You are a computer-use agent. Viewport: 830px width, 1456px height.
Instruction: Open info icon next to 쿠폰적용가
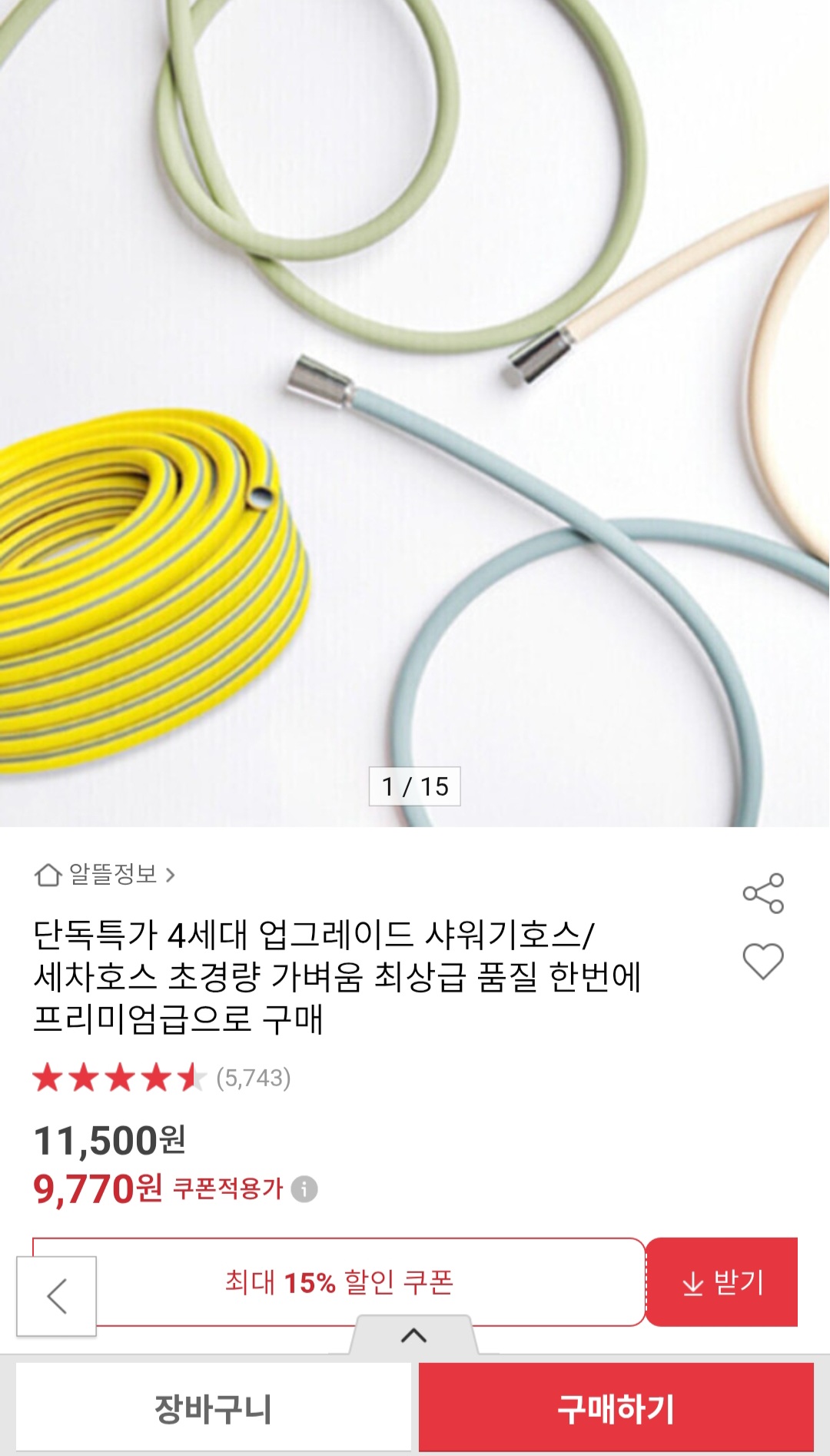click(x=304, y=1189)
